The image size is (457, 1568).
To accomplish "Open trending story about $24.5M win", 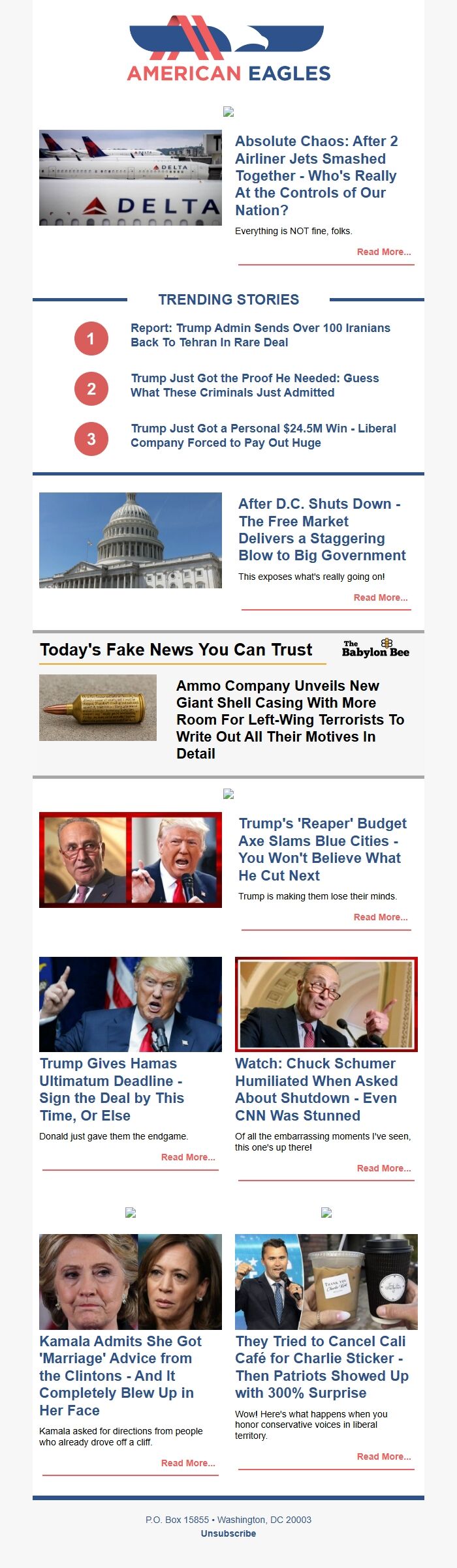I will click(263, 436).
